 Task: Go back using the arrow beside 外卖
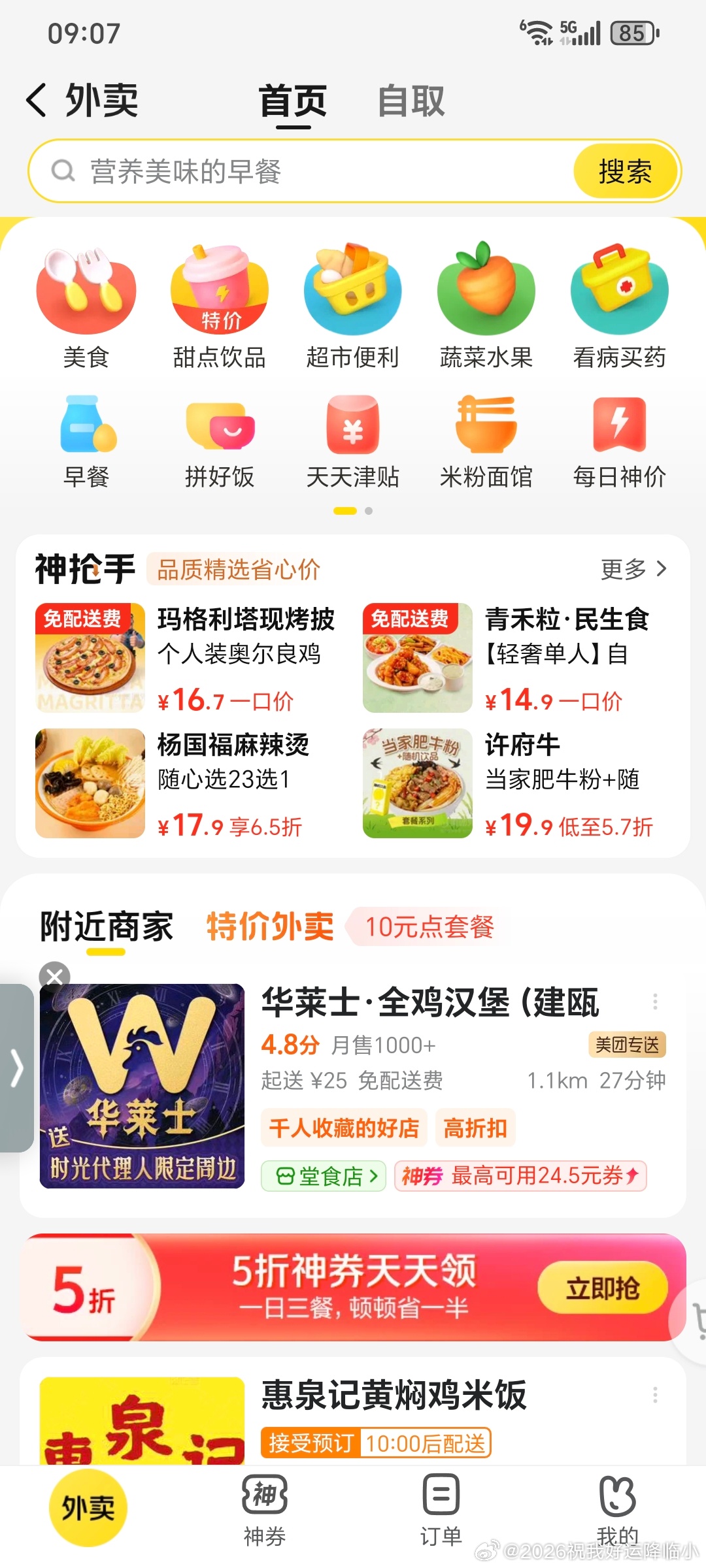(37, 101)
